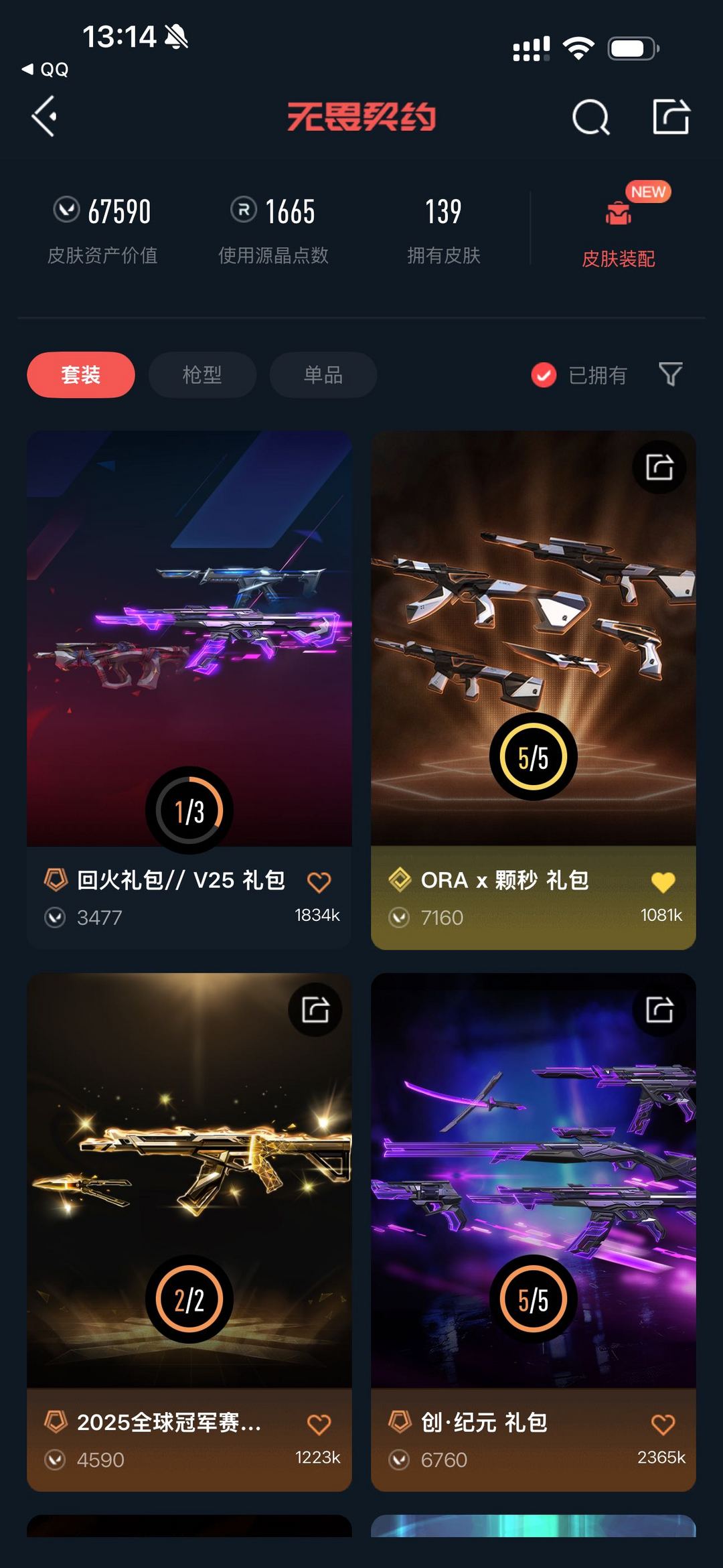723x1568 pixels.
Task: Tap the share icon in the top bar
Action: (x=673, y=117)
